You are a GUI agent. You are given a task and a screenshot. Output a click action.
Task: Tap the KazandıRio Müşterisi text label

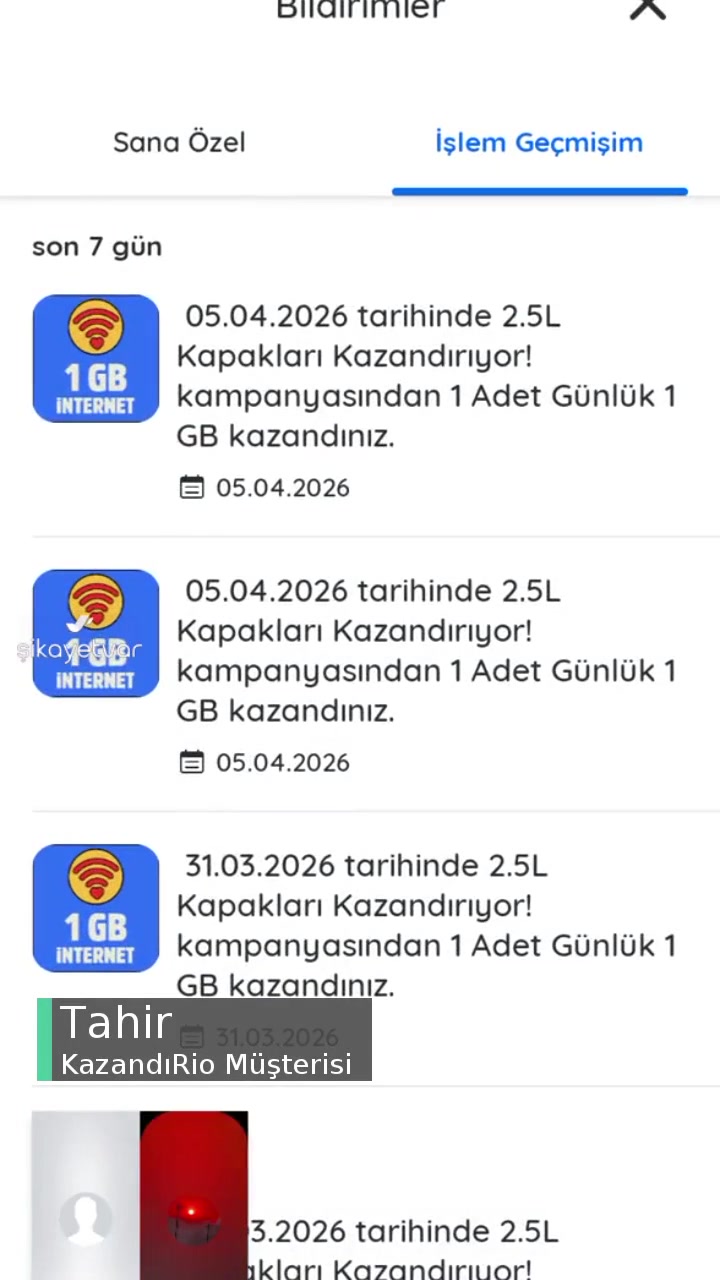pos(206,1064)
